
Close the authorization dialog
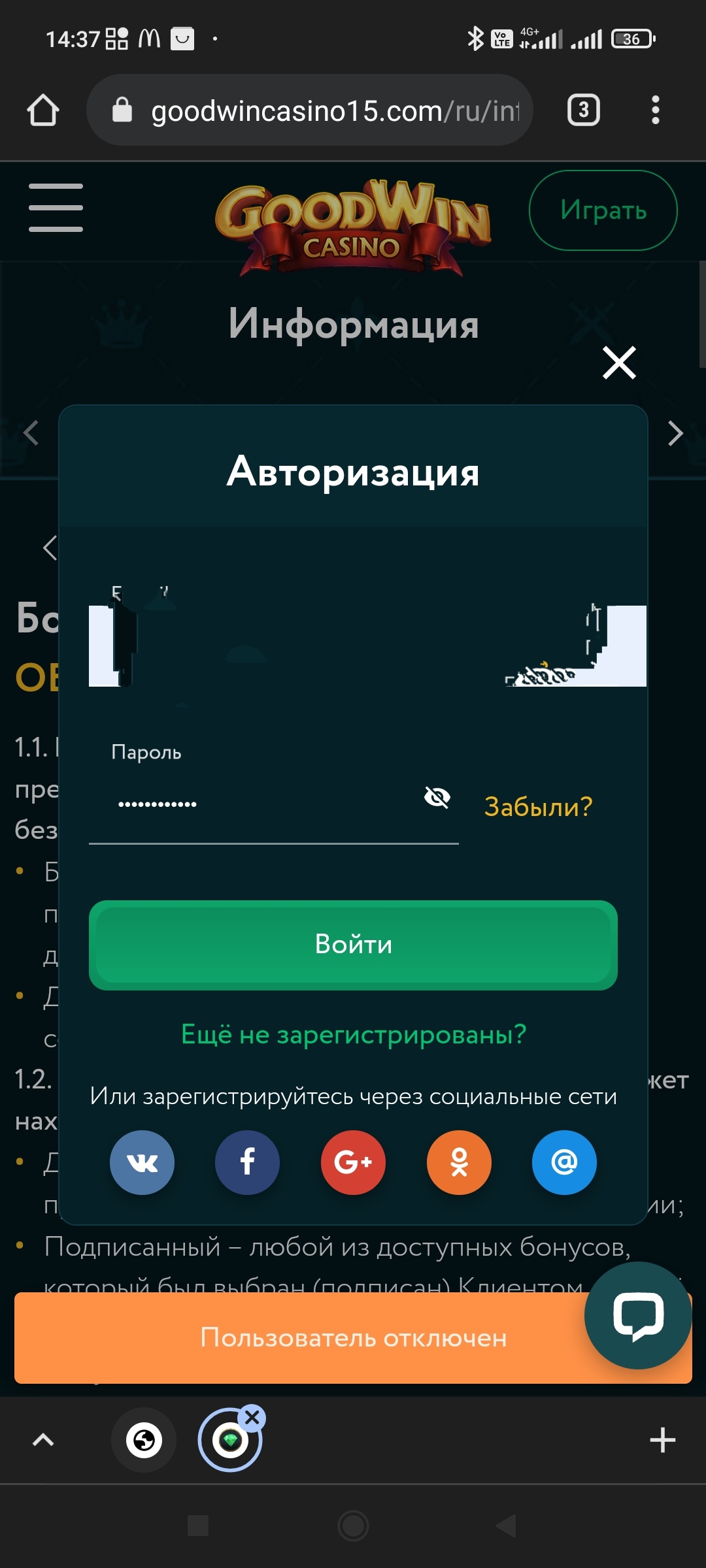[x=619, y=363]
